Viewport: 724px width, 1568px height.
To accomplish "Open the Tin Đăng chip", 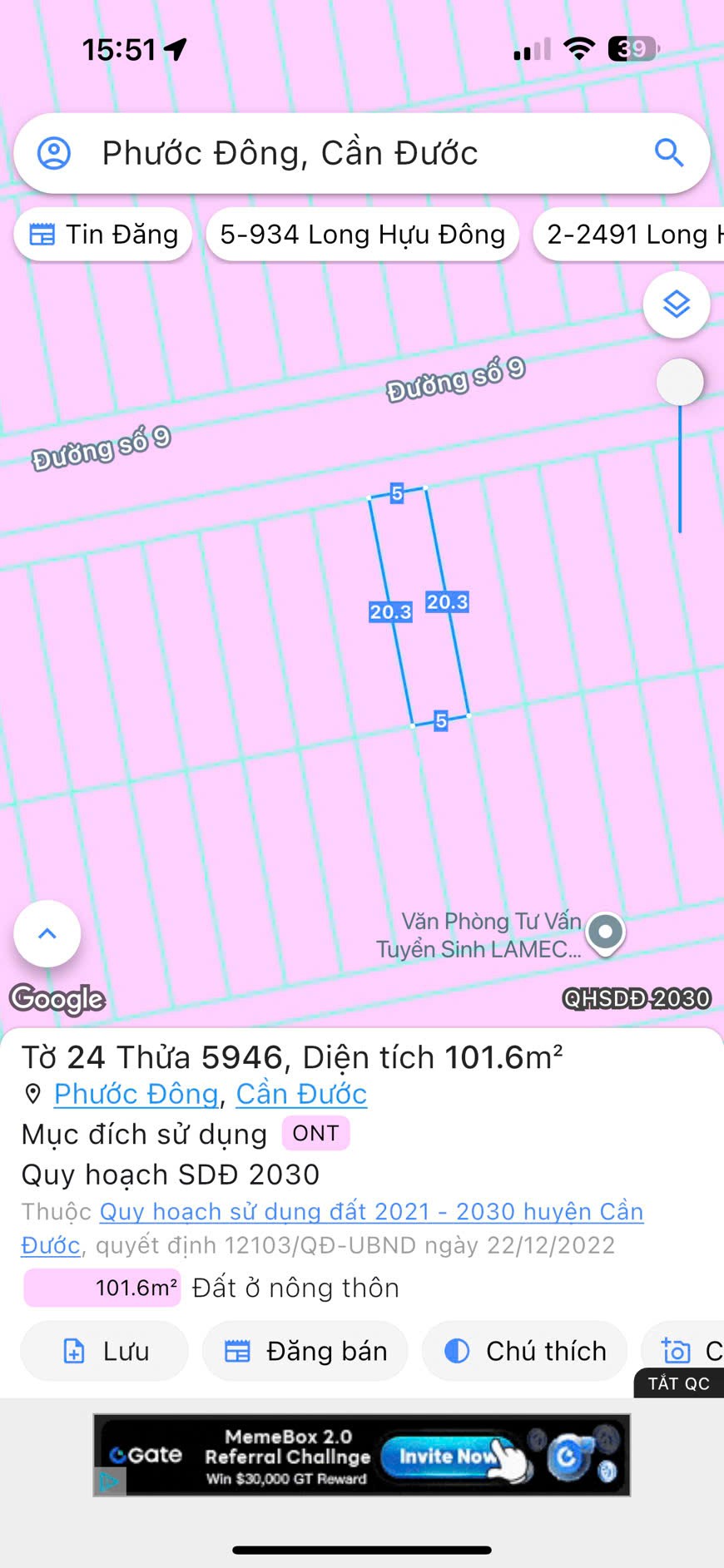I will 103,235.
